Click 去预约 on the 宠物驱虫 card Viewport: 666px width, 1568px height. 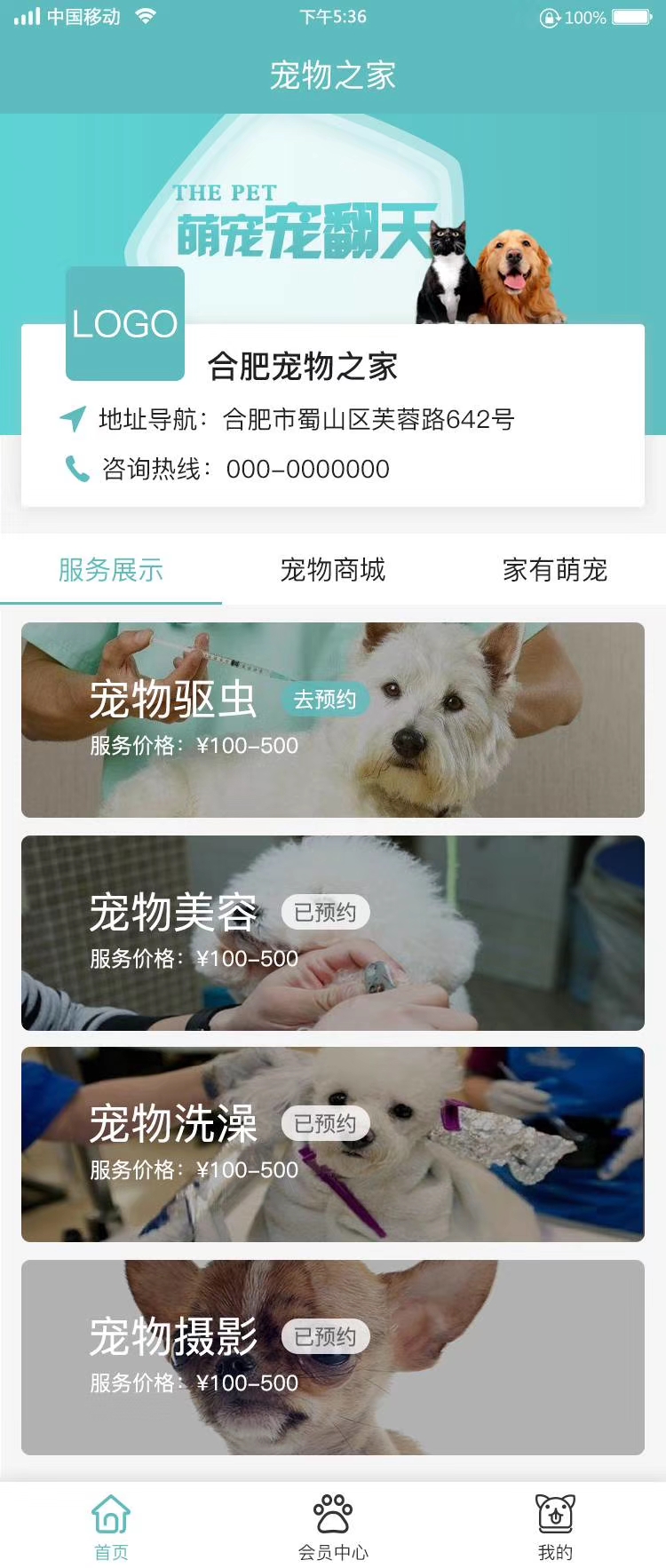326,701
